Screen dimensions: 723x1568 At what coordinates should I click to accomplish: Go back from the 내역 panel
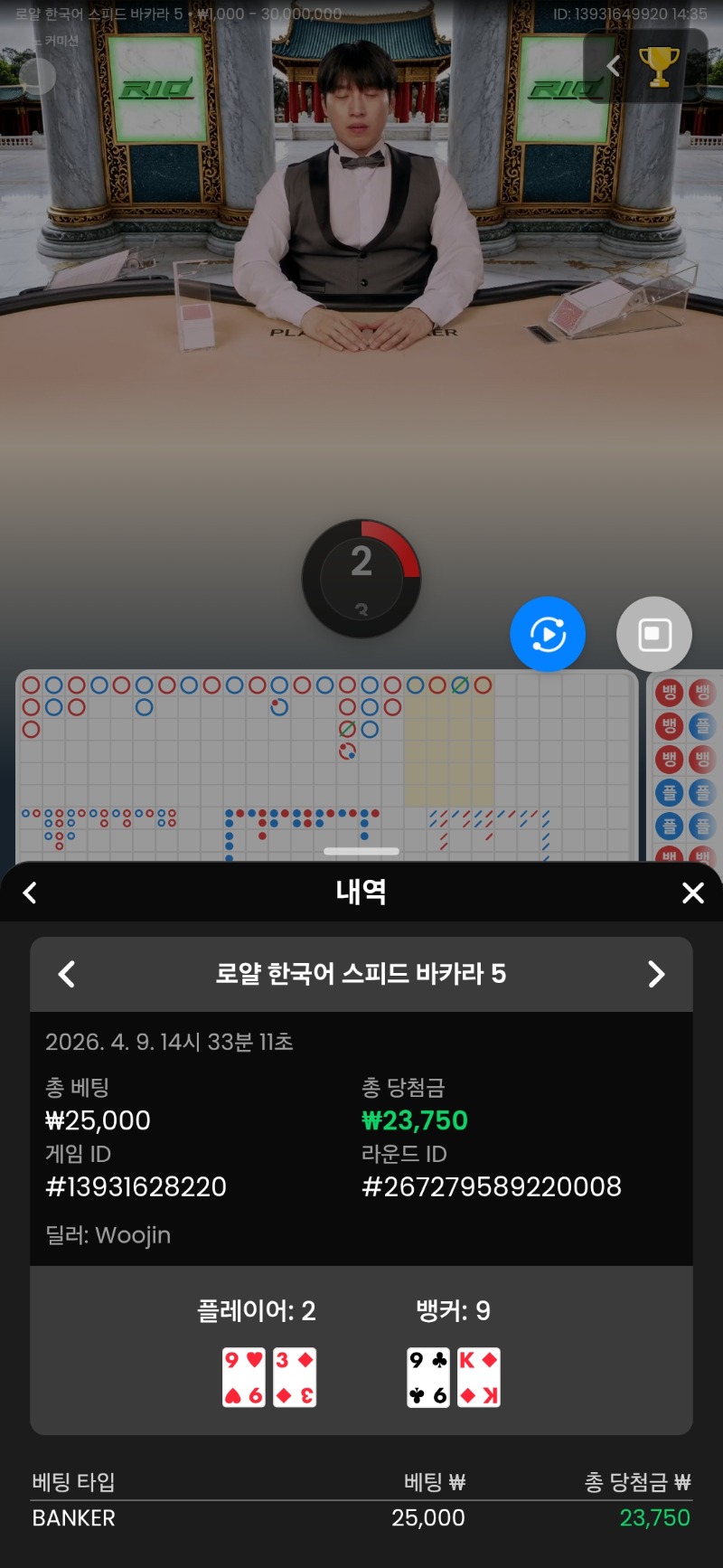[x=30, y=893]
